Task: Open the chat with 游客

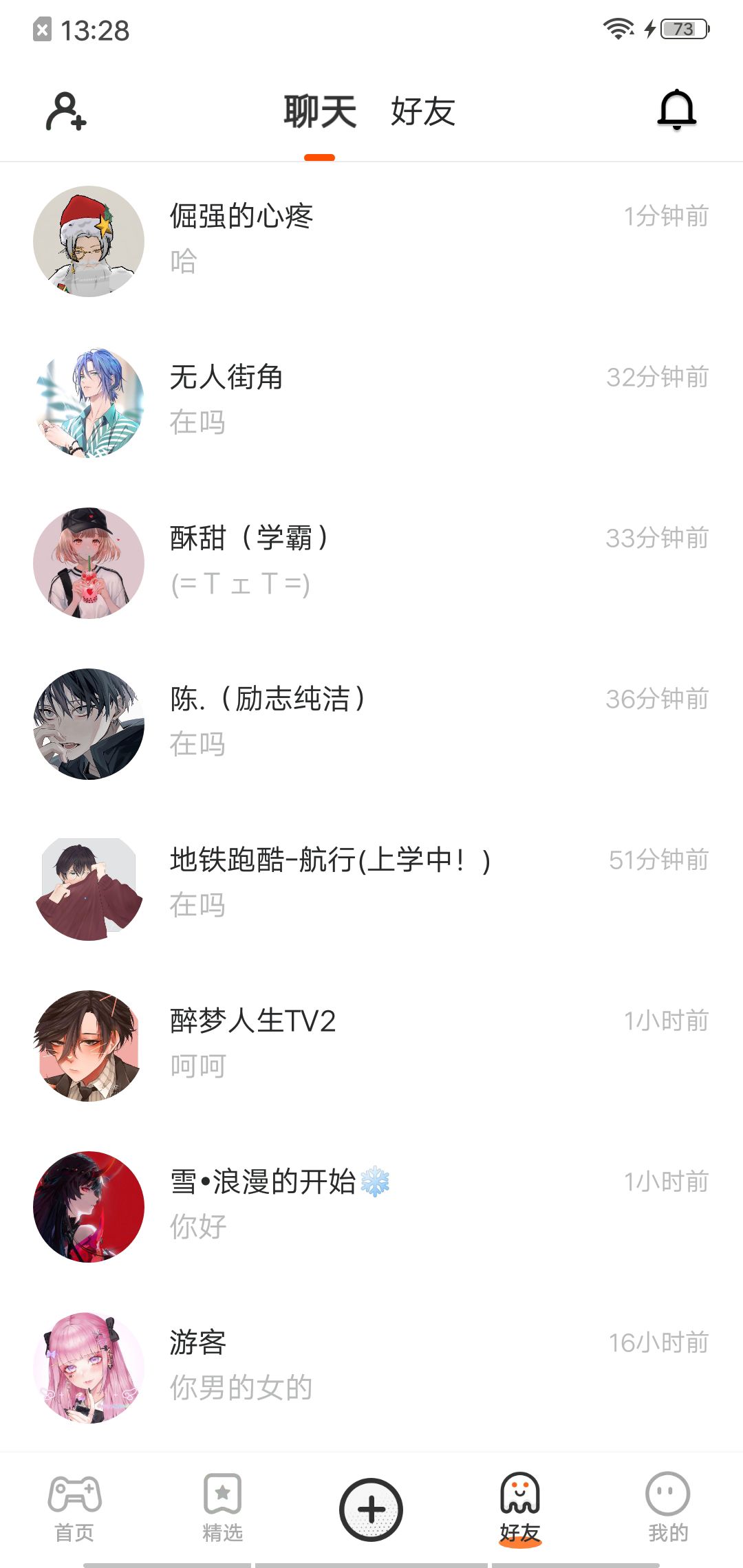Action: 371,1368
